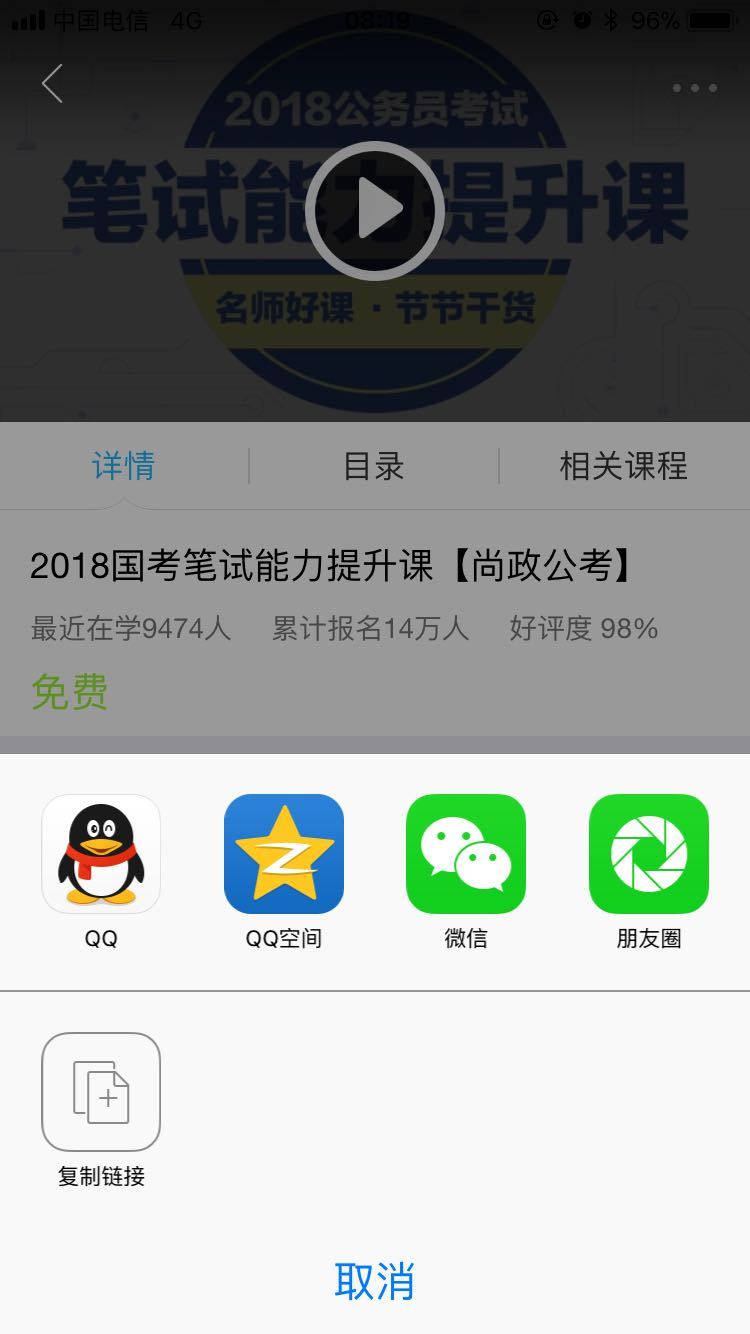Switch to the 相关课程 tab

click(623, 466)
